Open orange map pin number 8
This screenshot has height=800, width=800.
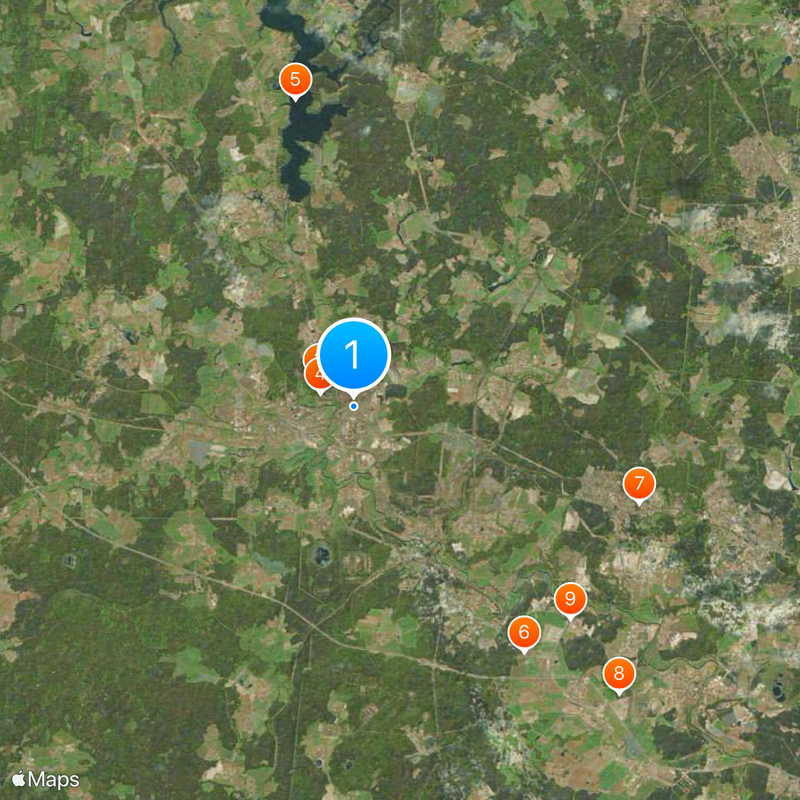coord(619,674)
